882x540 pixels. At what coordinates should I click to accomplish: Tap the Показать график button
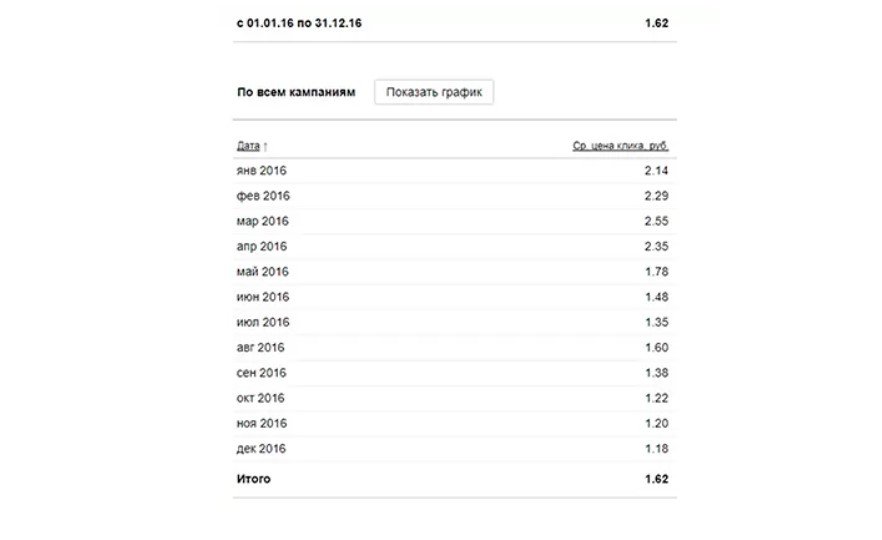pyautogui.click(x=434, y=92)
